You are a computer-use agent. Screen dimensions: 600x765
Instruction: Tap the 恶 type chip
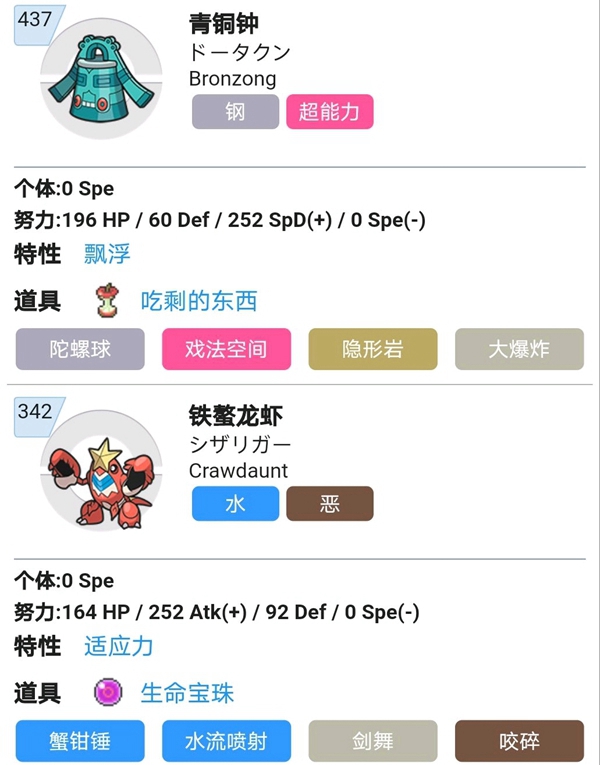pyautogui.click(x=329, y=504)
